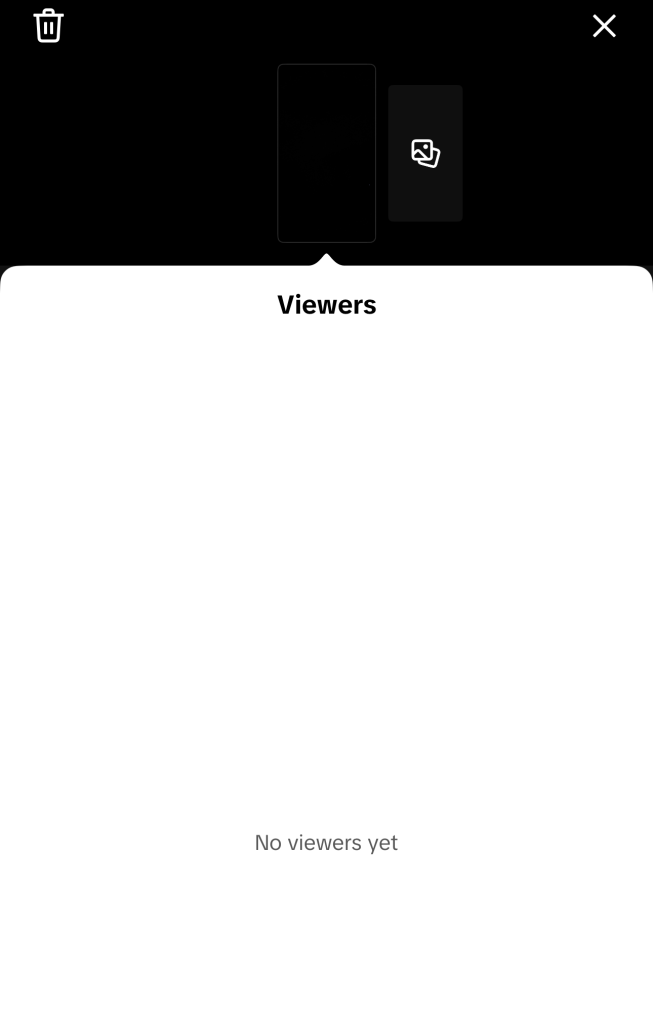Delete this story with the trash icon
Viewport: 653px width, 1024px height.
[48, 26]
